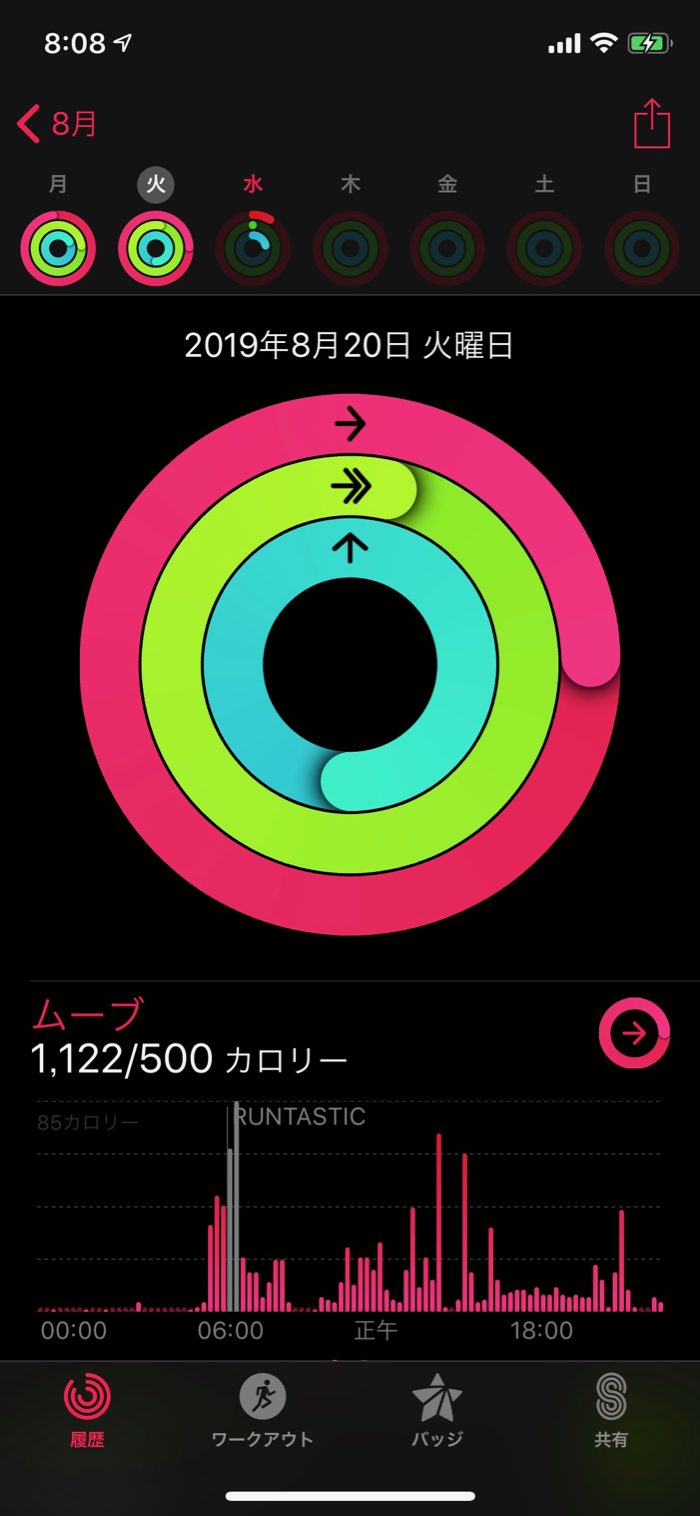Select Saturday (土) activity ring

tap(544, 248)
